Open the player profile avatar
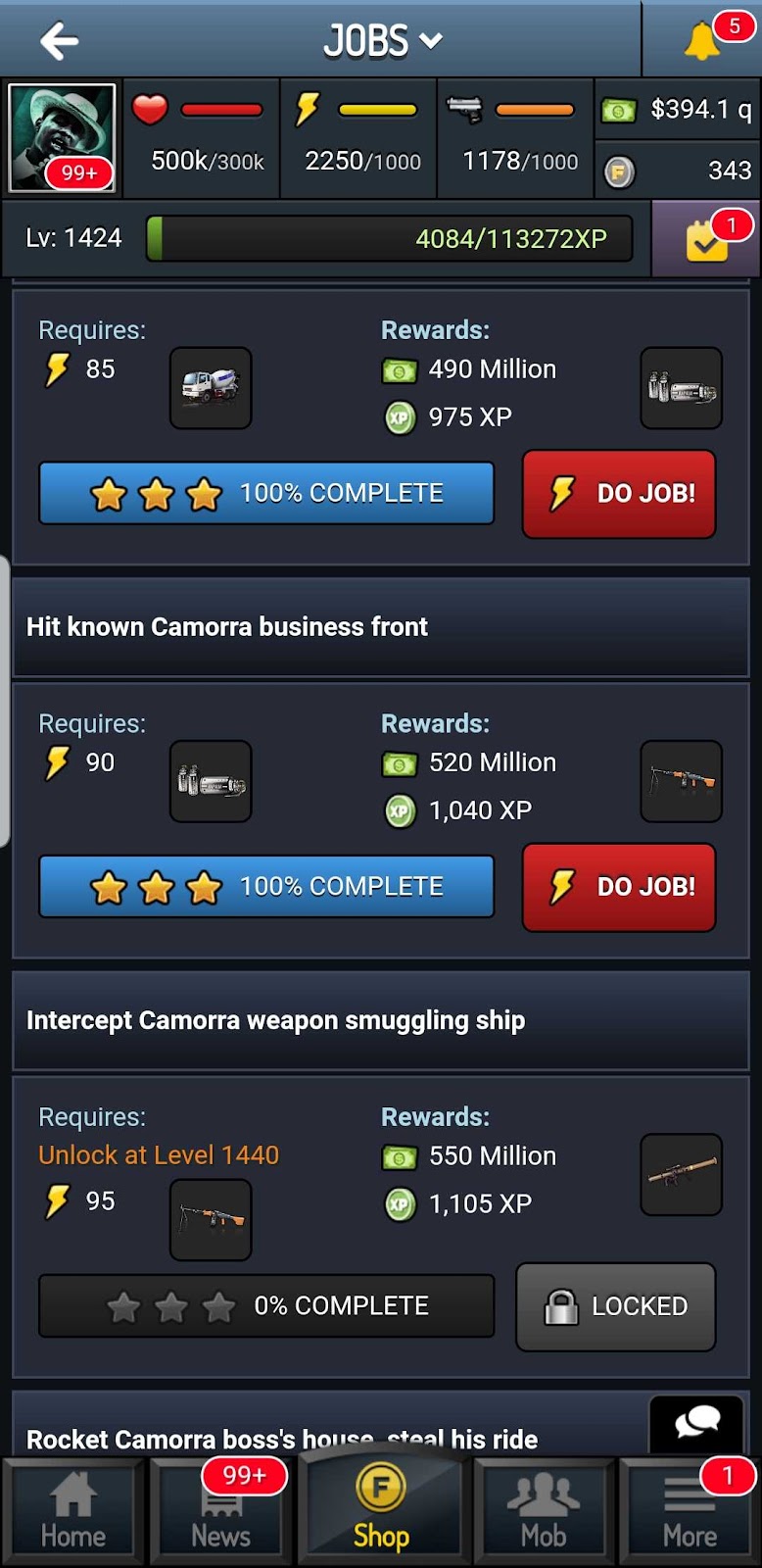 click(x=61, y=138)
